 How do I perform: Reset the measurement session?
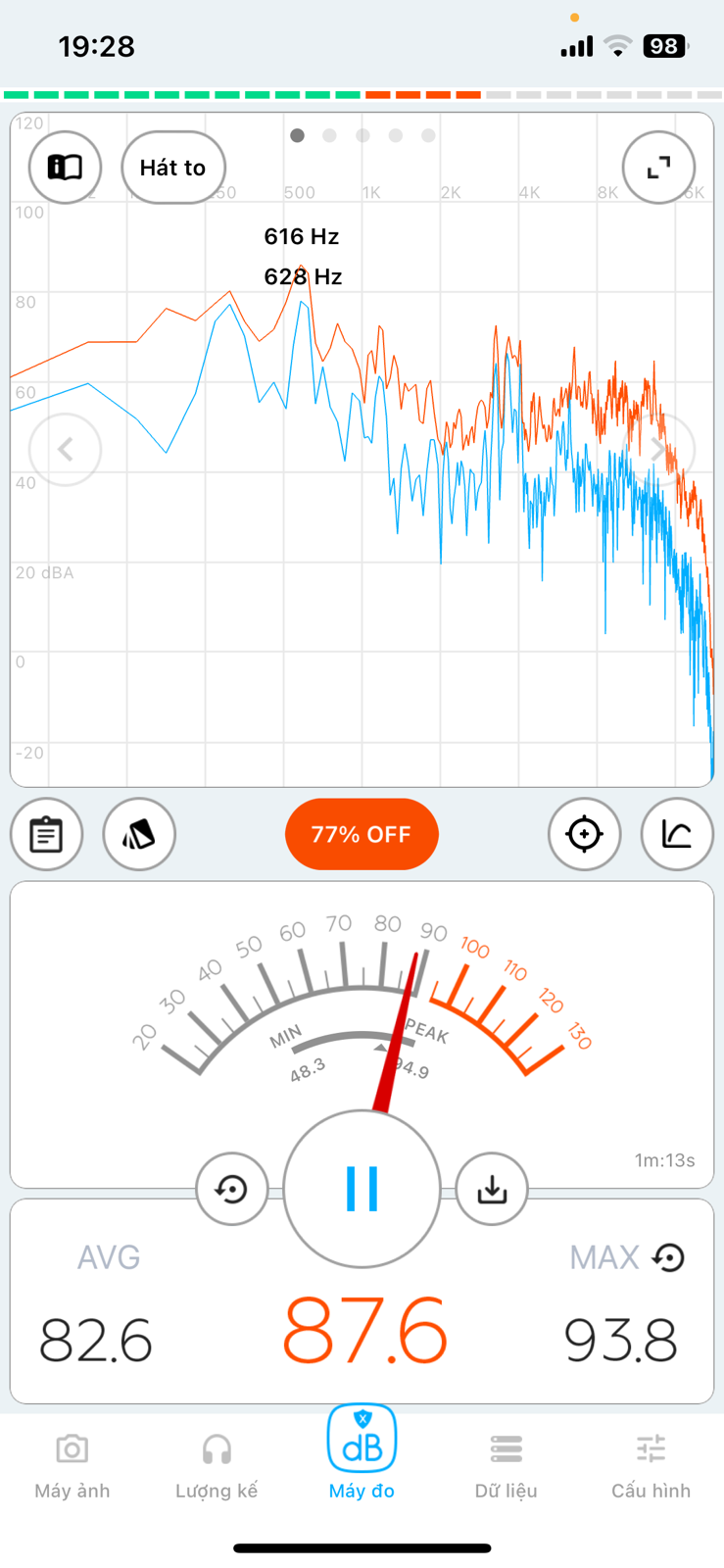coord(232,1190)
